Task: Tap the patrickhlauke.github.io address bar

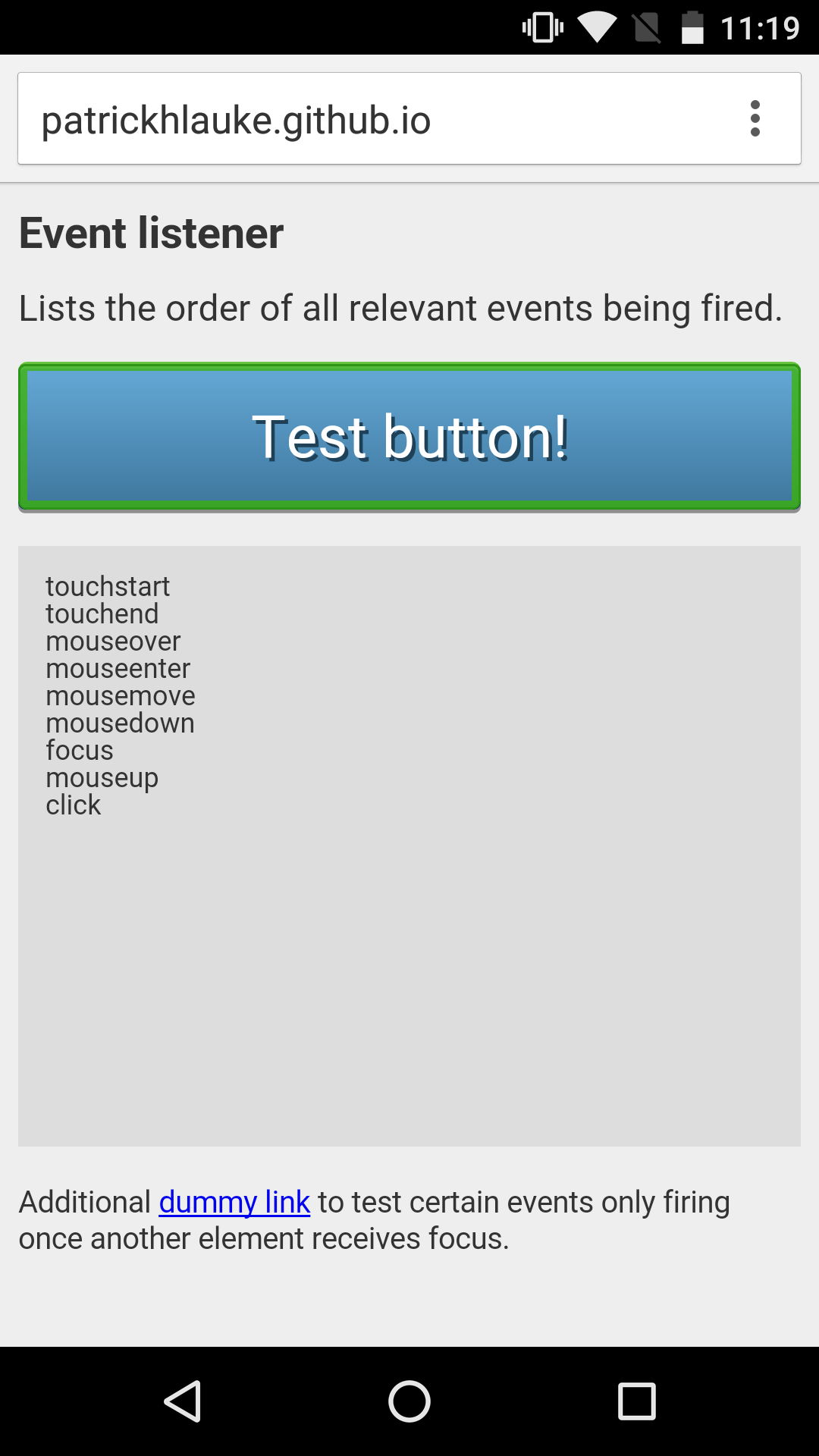Action: 379,119
